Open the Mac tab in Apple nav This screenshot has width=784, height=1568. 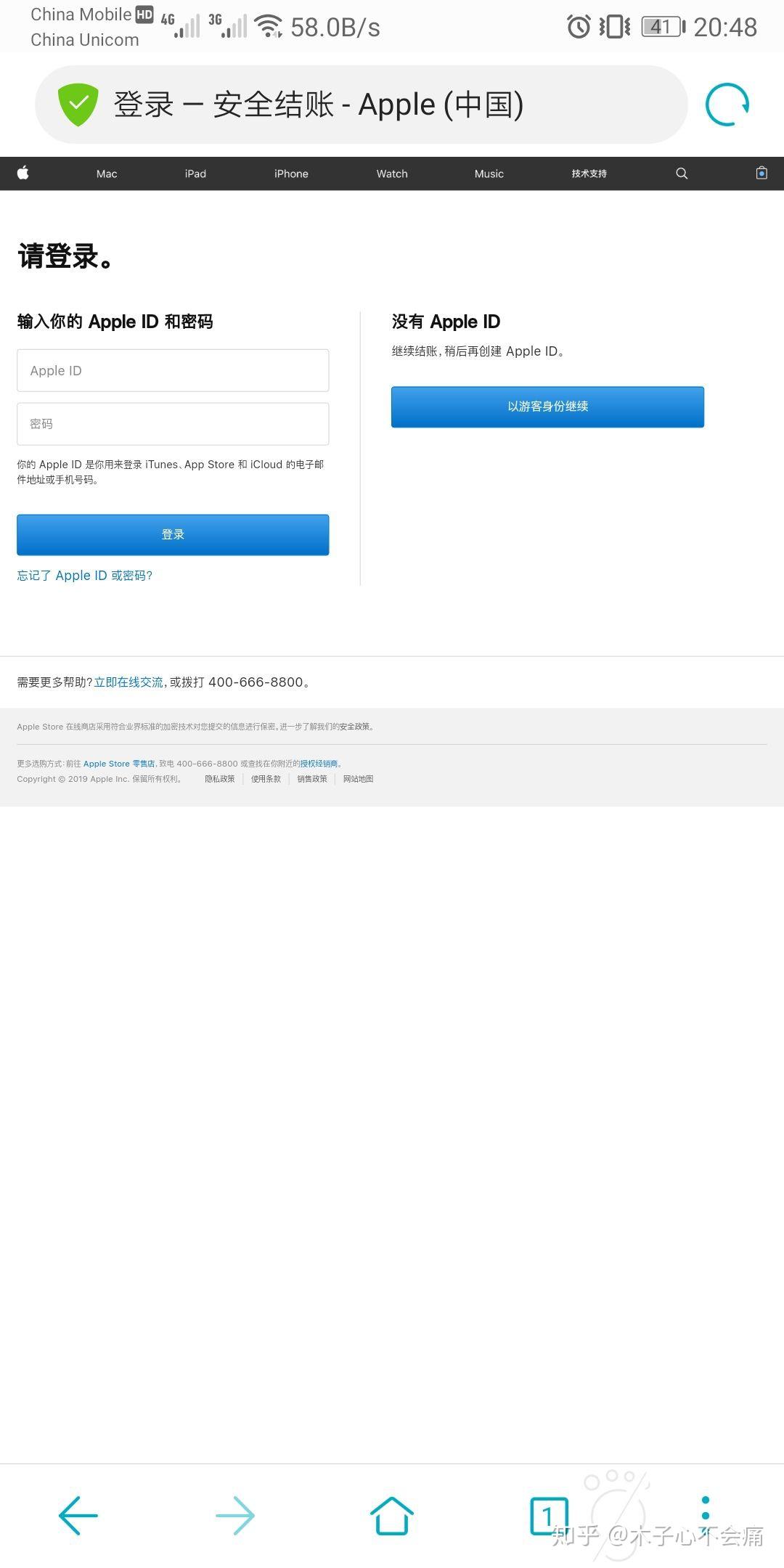pos(107,173)
